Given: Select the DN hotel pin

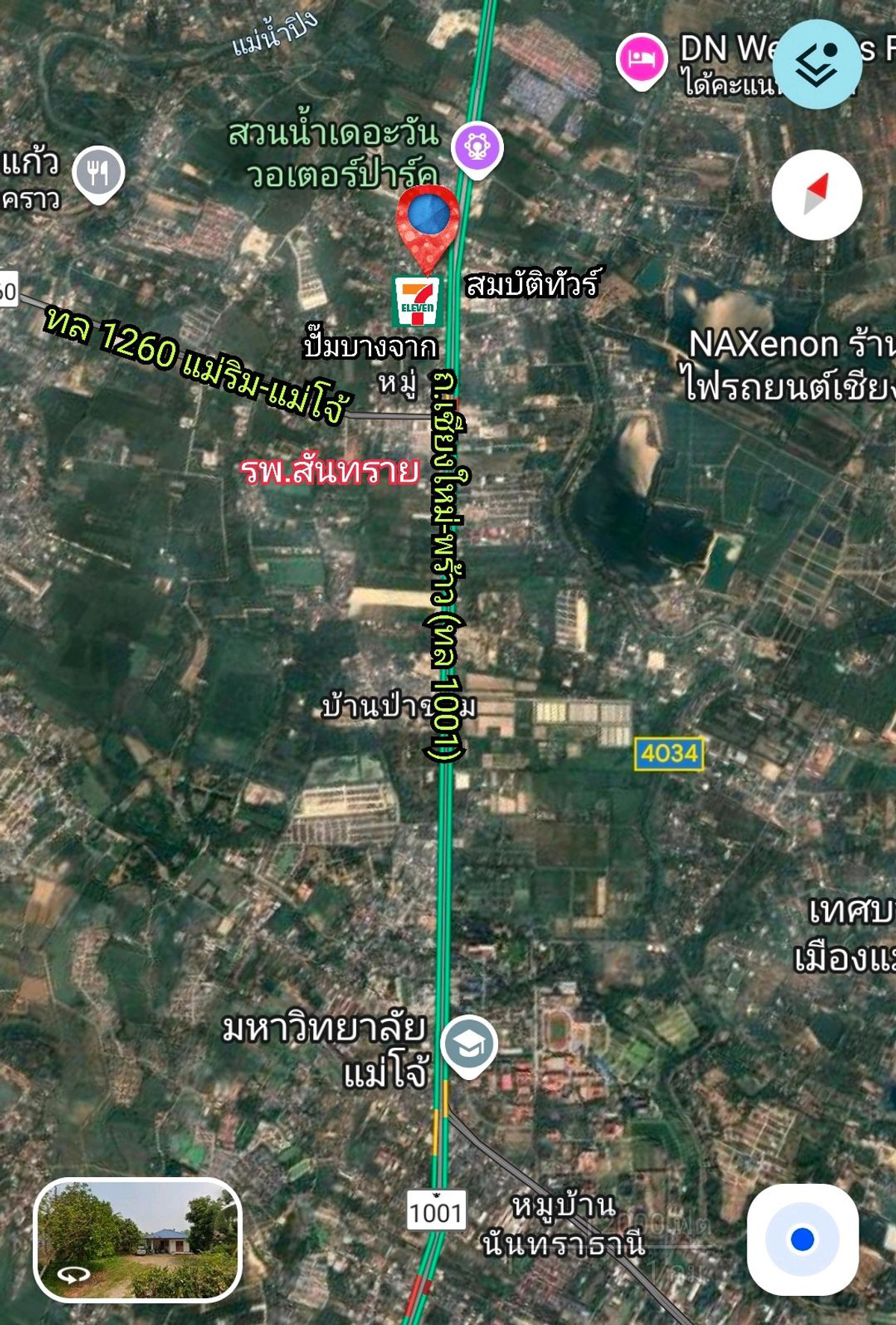Looking at the screenshot, I should (x=641, y=59).
